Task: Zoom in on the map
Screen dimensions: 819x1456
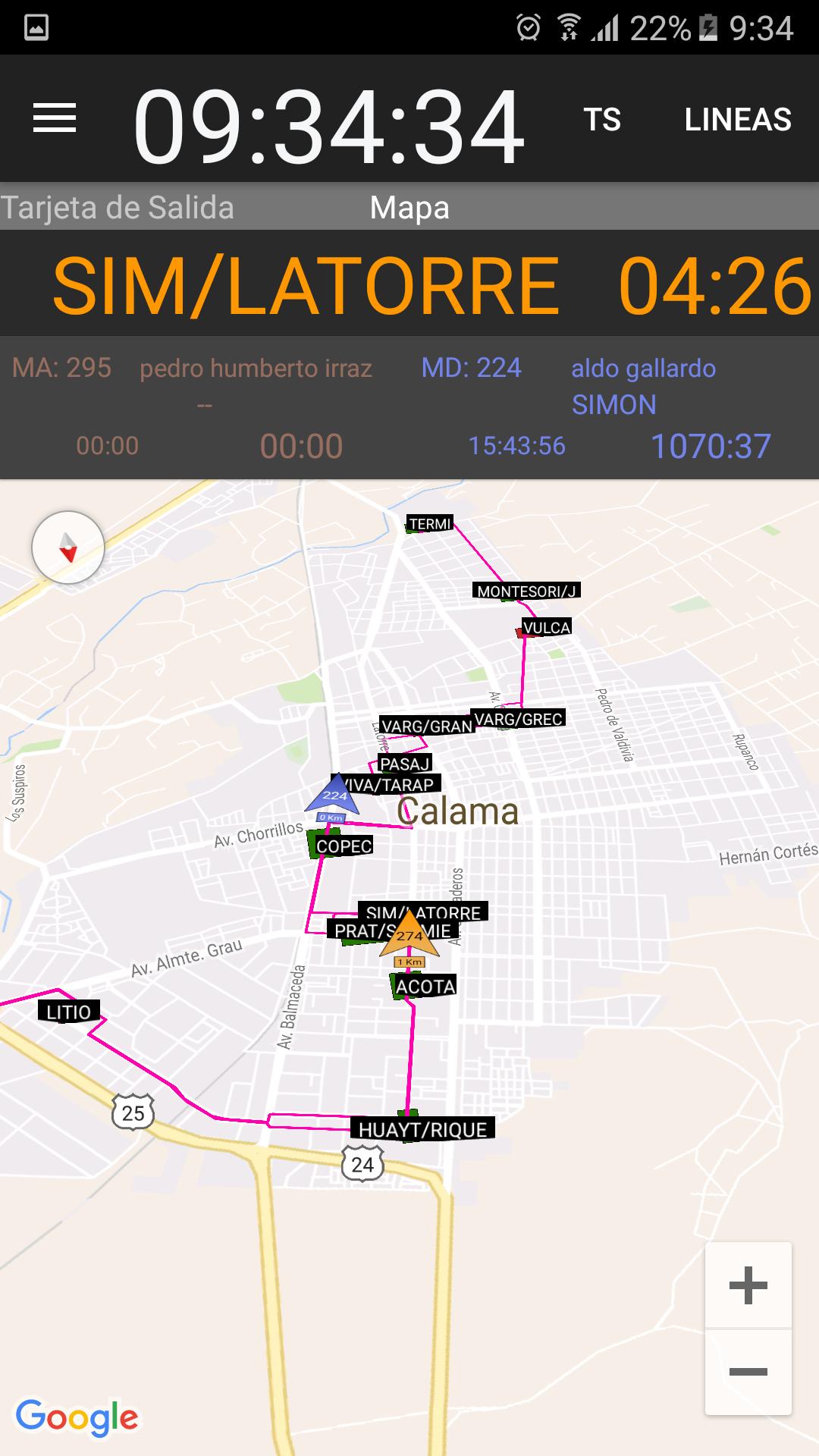Action: click(748, 1285)
